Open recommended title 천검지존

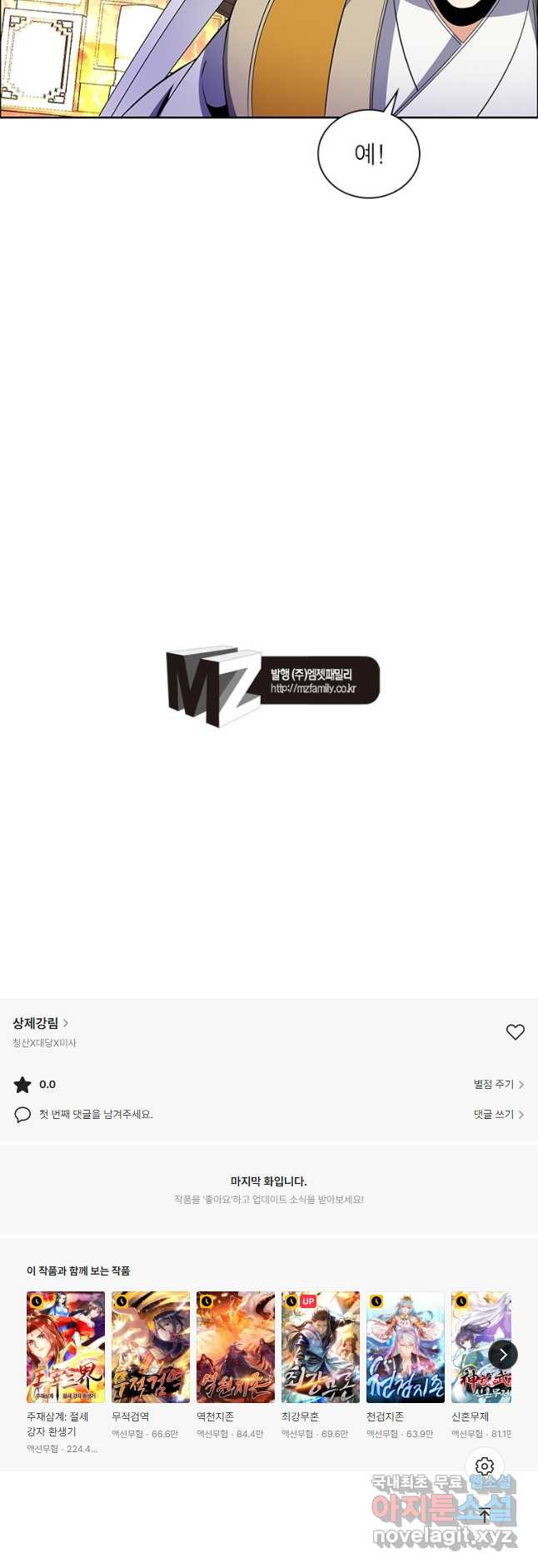pyautogui.click(x=406, y=1347)
